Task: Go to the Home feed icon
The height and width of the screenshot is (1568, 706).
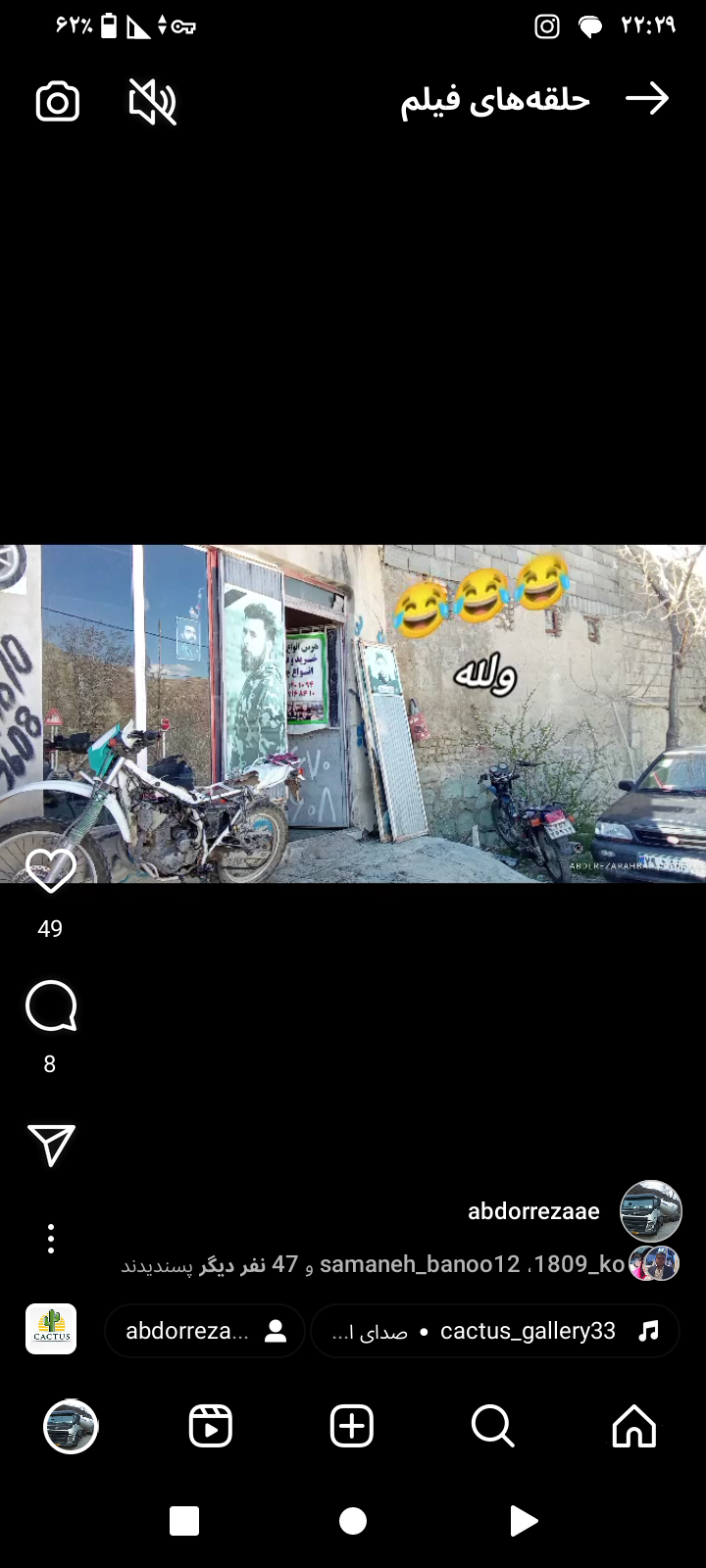Action: [x=633, y=1427]
